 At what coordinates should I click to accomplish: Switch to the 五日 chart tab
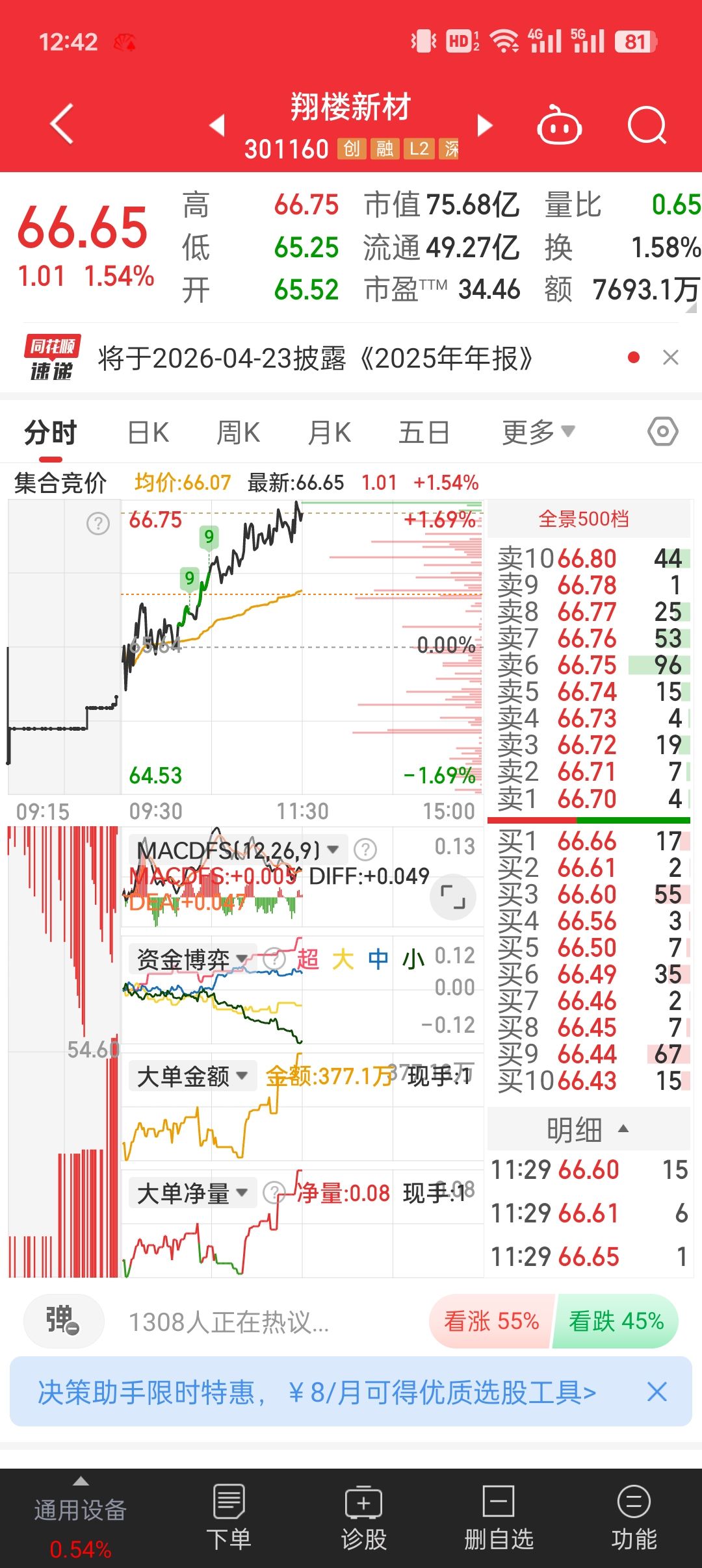click(x=424, y=433)
